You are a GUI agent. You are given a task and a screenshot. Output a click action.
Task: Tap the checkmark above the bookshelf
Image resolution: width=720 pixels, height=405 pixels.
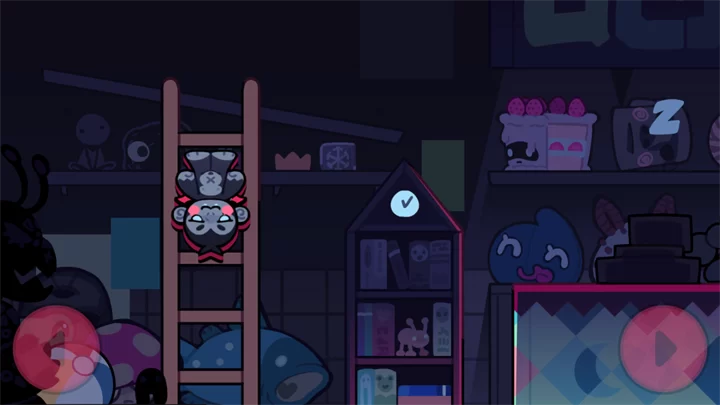pyautogui.click(x=405, y=203)
